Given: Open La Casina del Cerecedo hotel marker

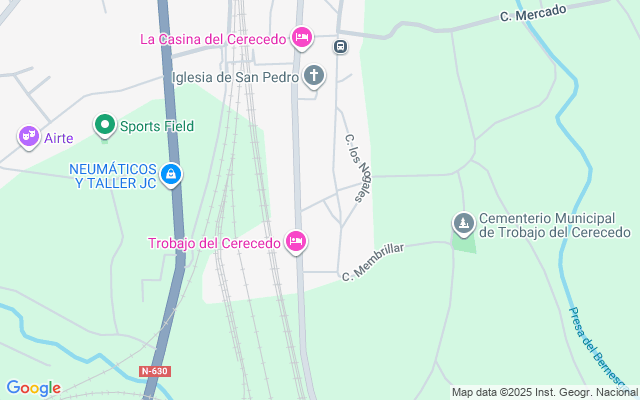Looking at the screenshot, I should pyautogui.click(x=302, y=39).
